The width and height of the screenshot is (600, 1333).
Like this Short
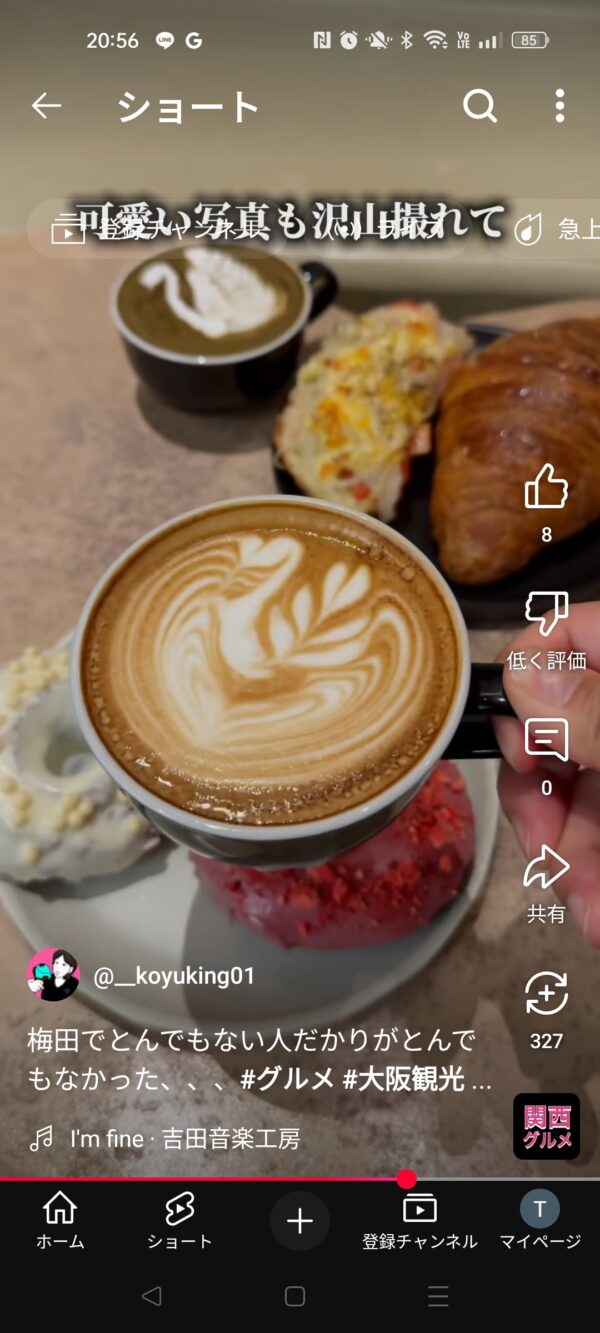pyautogui.click(x=546, y=487)
